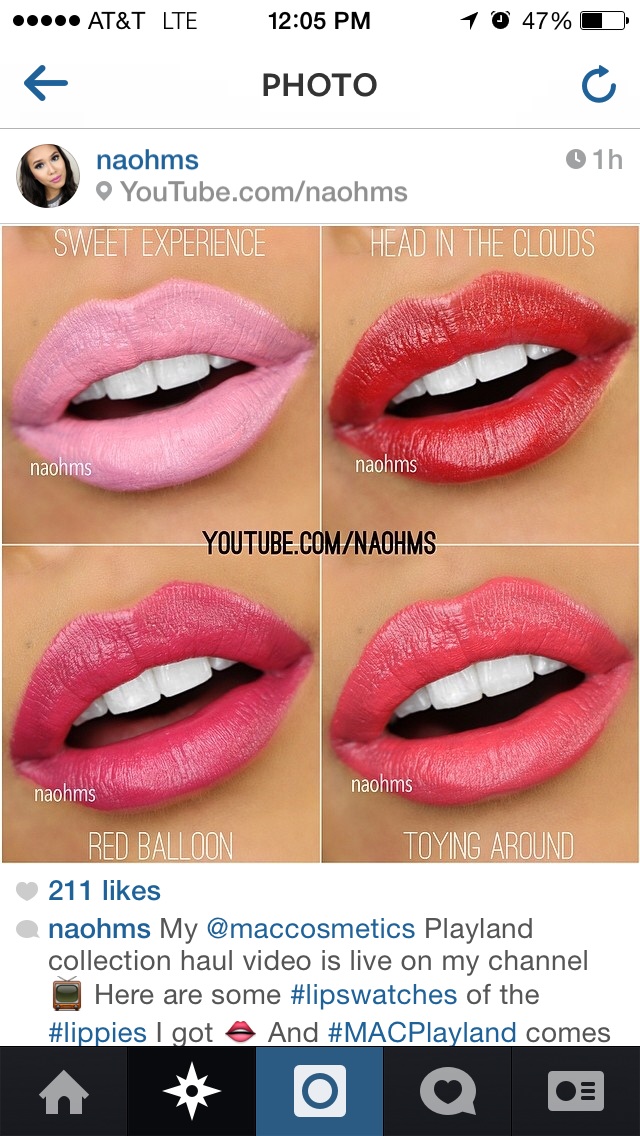640x1136 pixels.
Task: Open the #lippies hashtag
Action: (x=98, y=1032)
